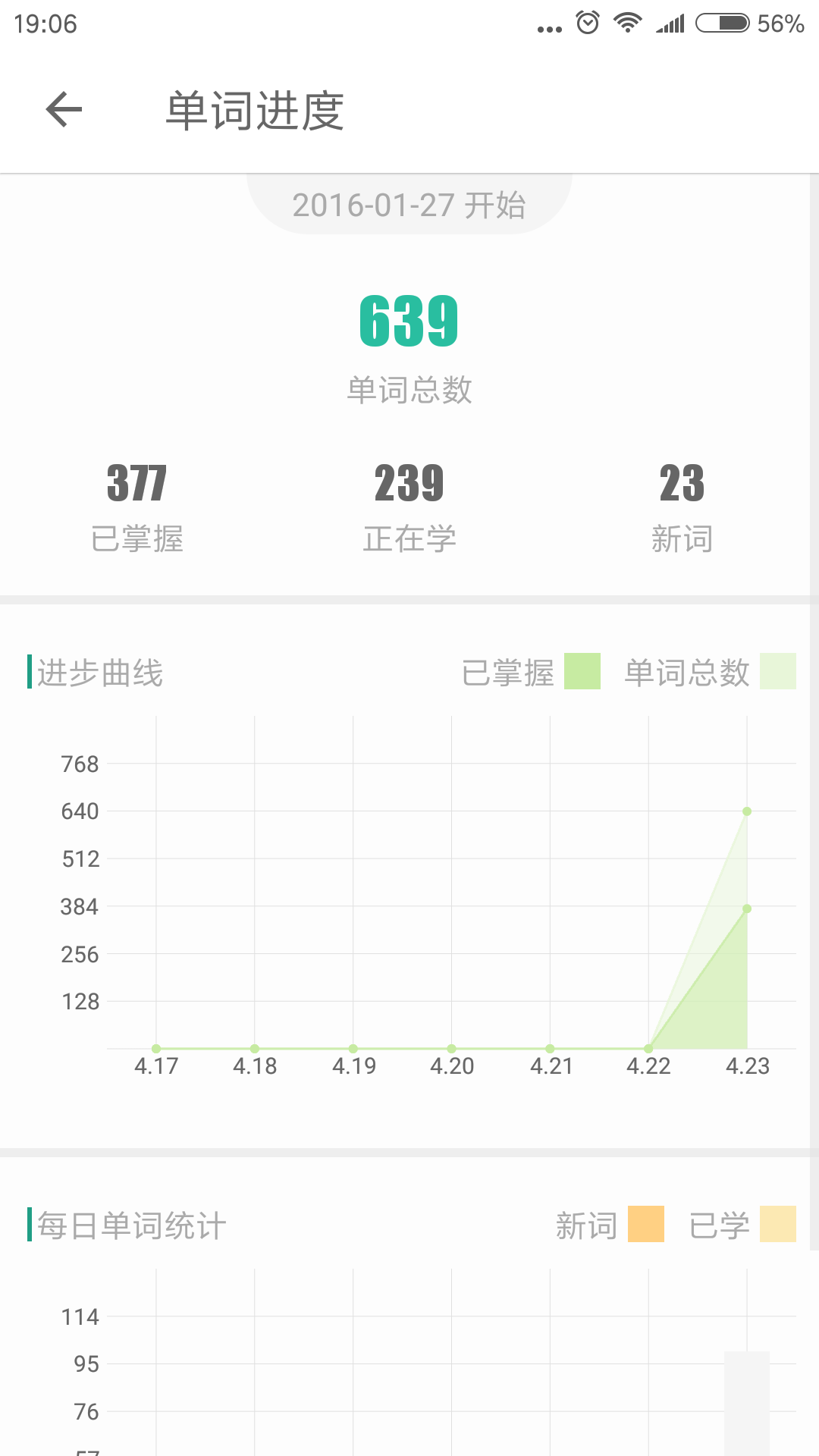Go back from the 单词进度 screen
The height and width of the screenshot is (1456, 819).
pos(64,110)
